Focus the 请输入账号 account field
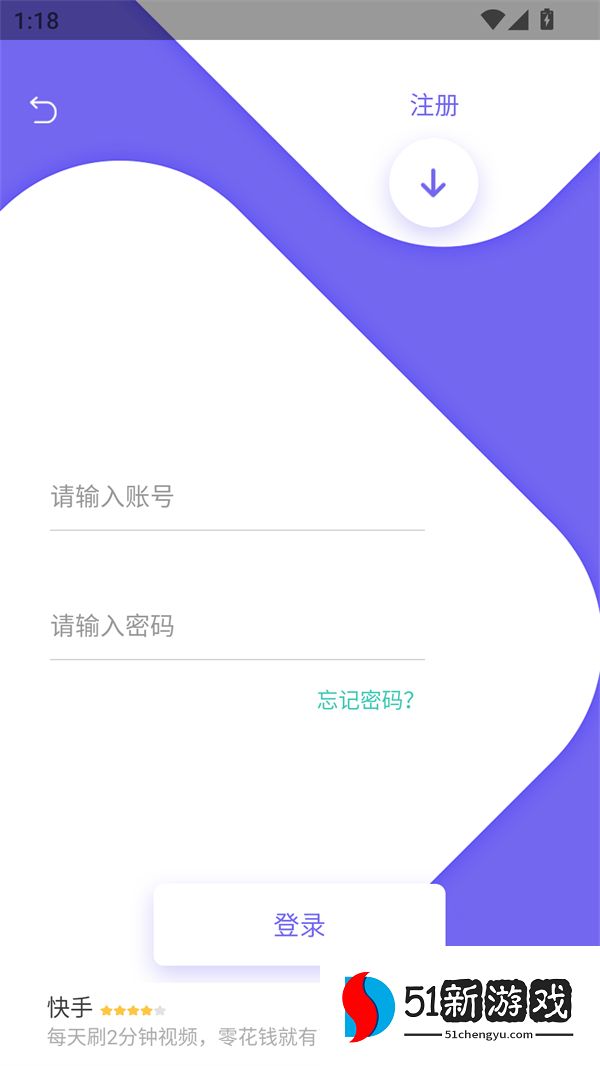 pyautogui.click(x=237, y=497)
